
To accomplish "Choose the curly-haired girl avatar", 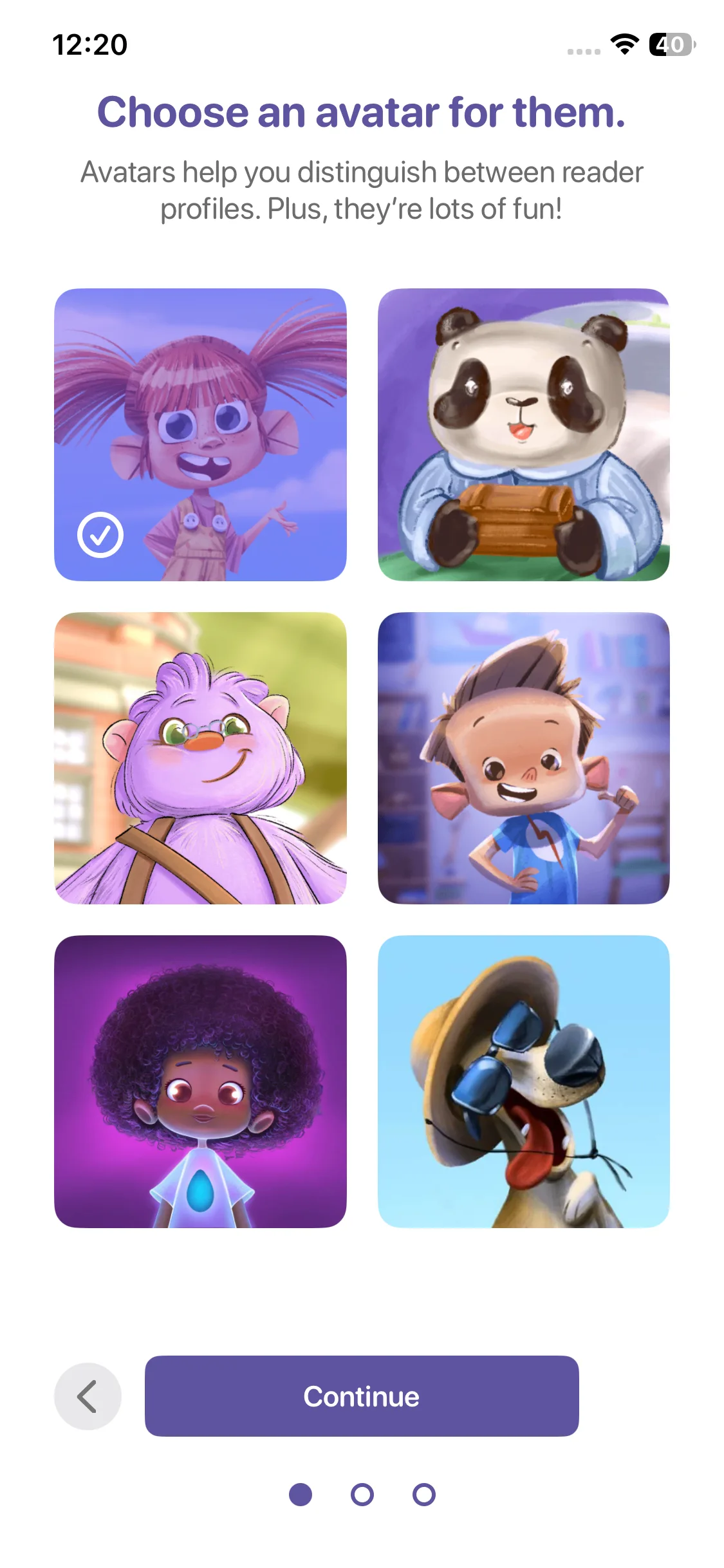I will (200, 1081).
